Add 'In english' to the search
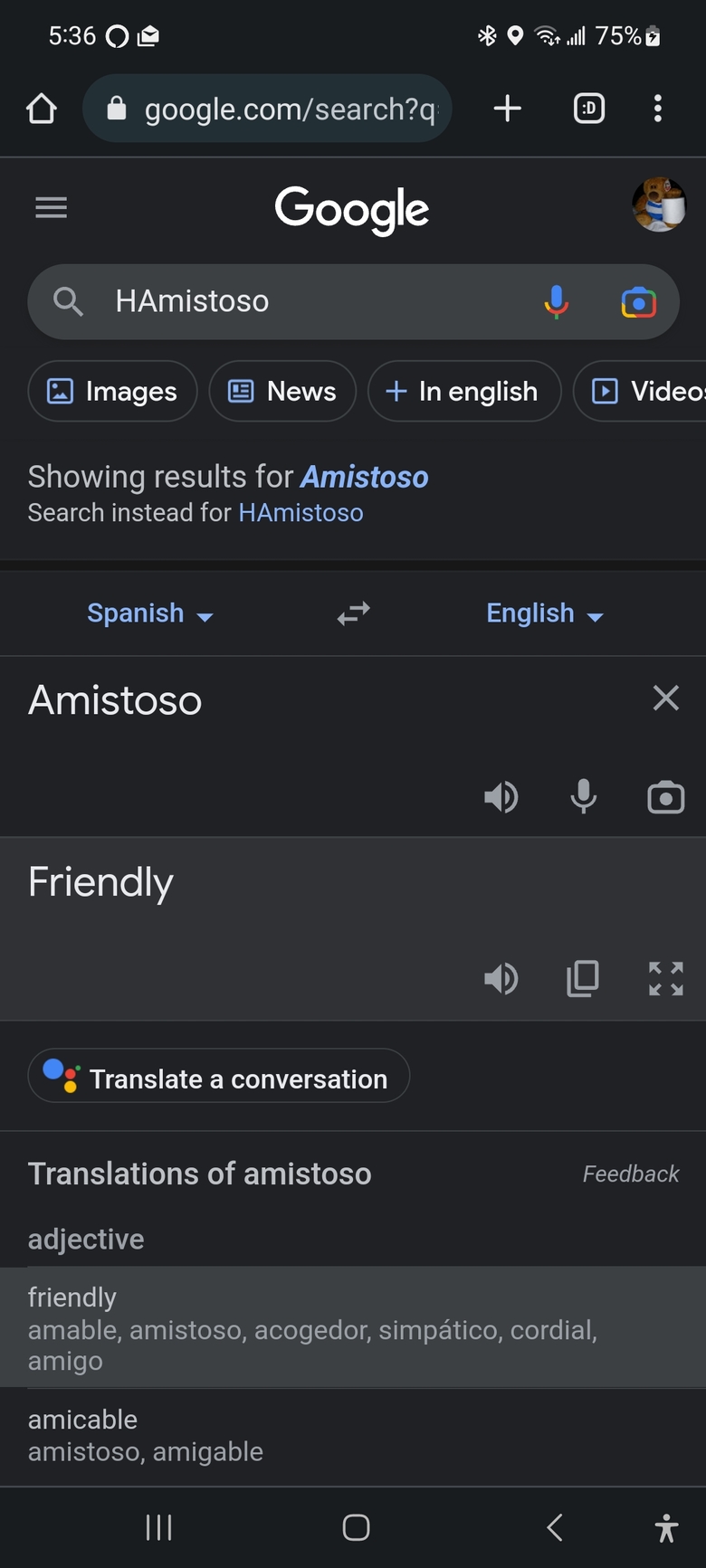Image resolution: width=706 pixels, height=1568 pixels. coord(464,391)
